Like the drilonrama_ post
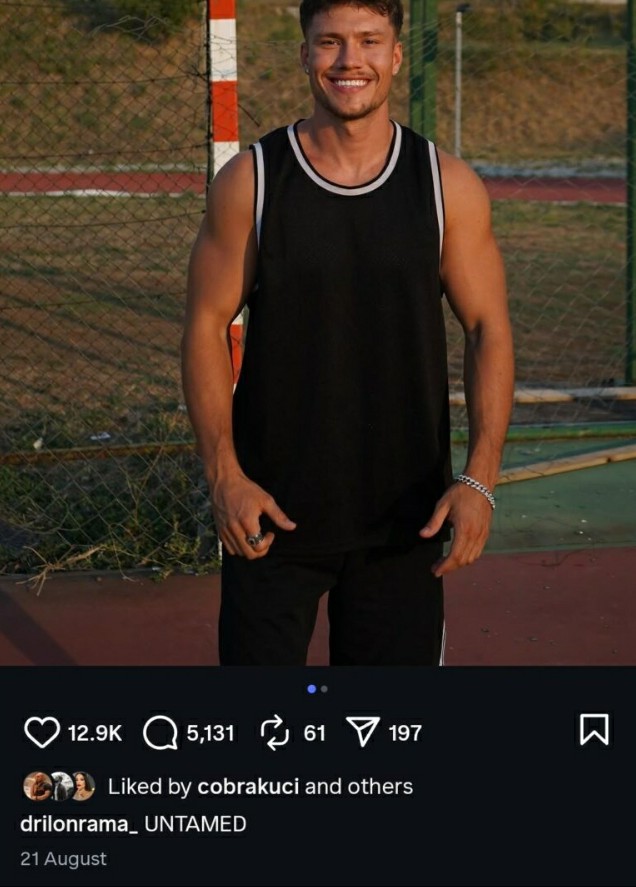The width and height of the screenshot is (636, 887). point(41,733)
